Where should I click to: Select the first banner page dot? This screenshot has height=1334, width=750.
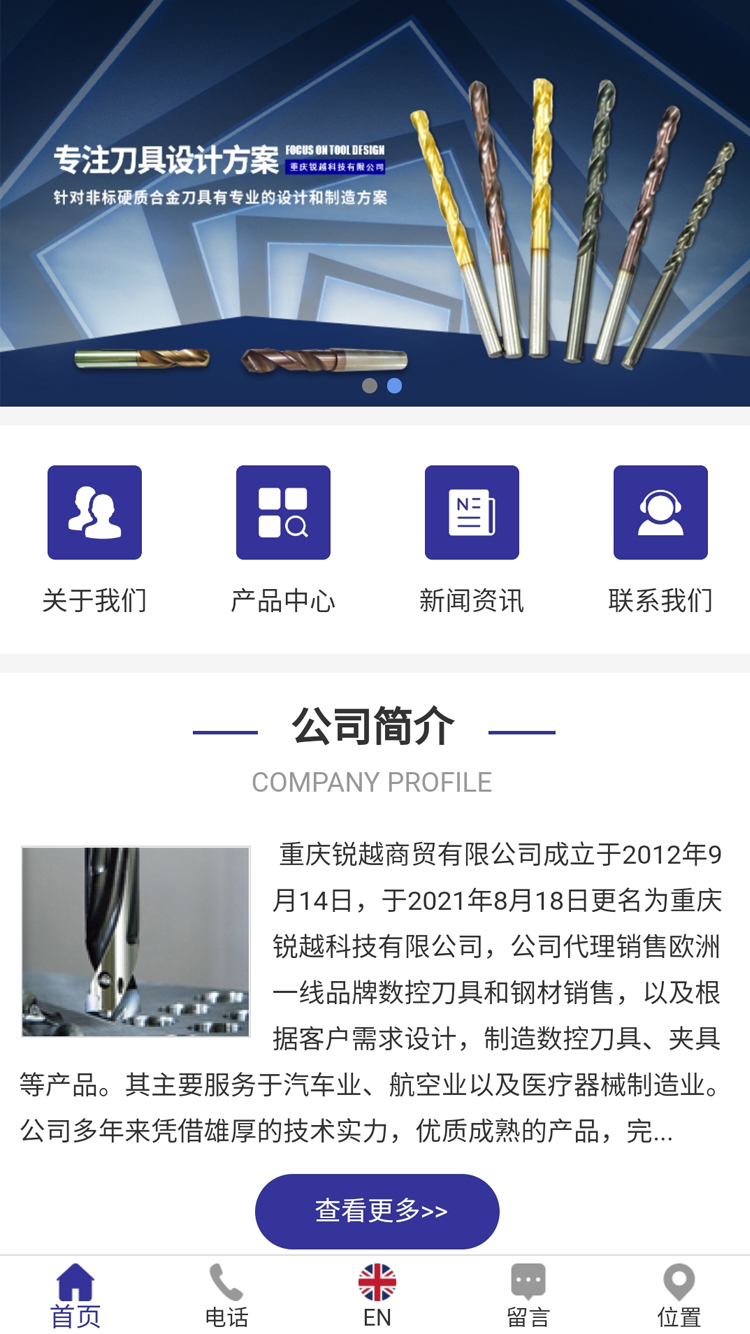(369, 386)
